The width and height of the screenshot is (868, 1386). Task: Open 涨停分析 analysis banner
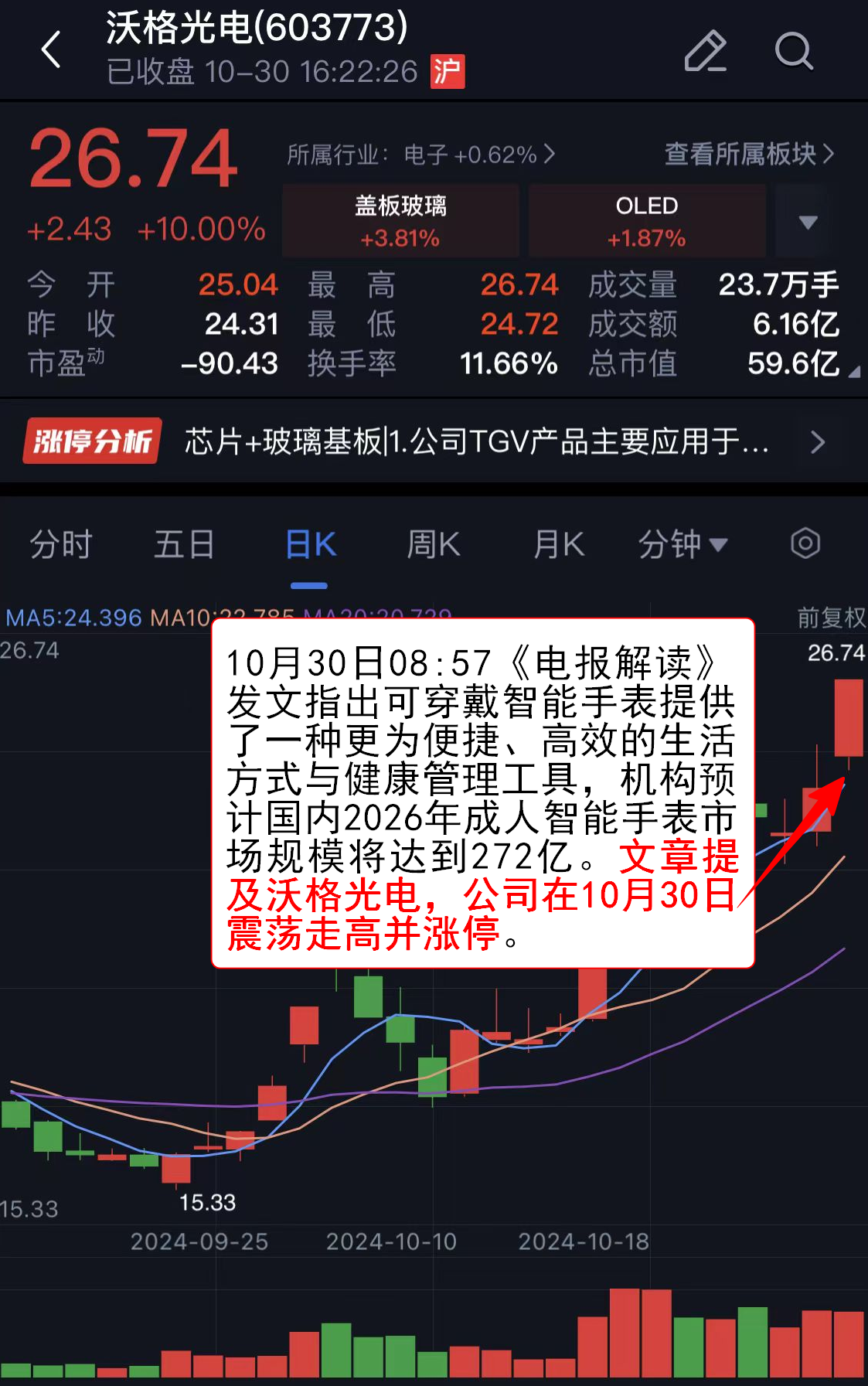point(433,441)
